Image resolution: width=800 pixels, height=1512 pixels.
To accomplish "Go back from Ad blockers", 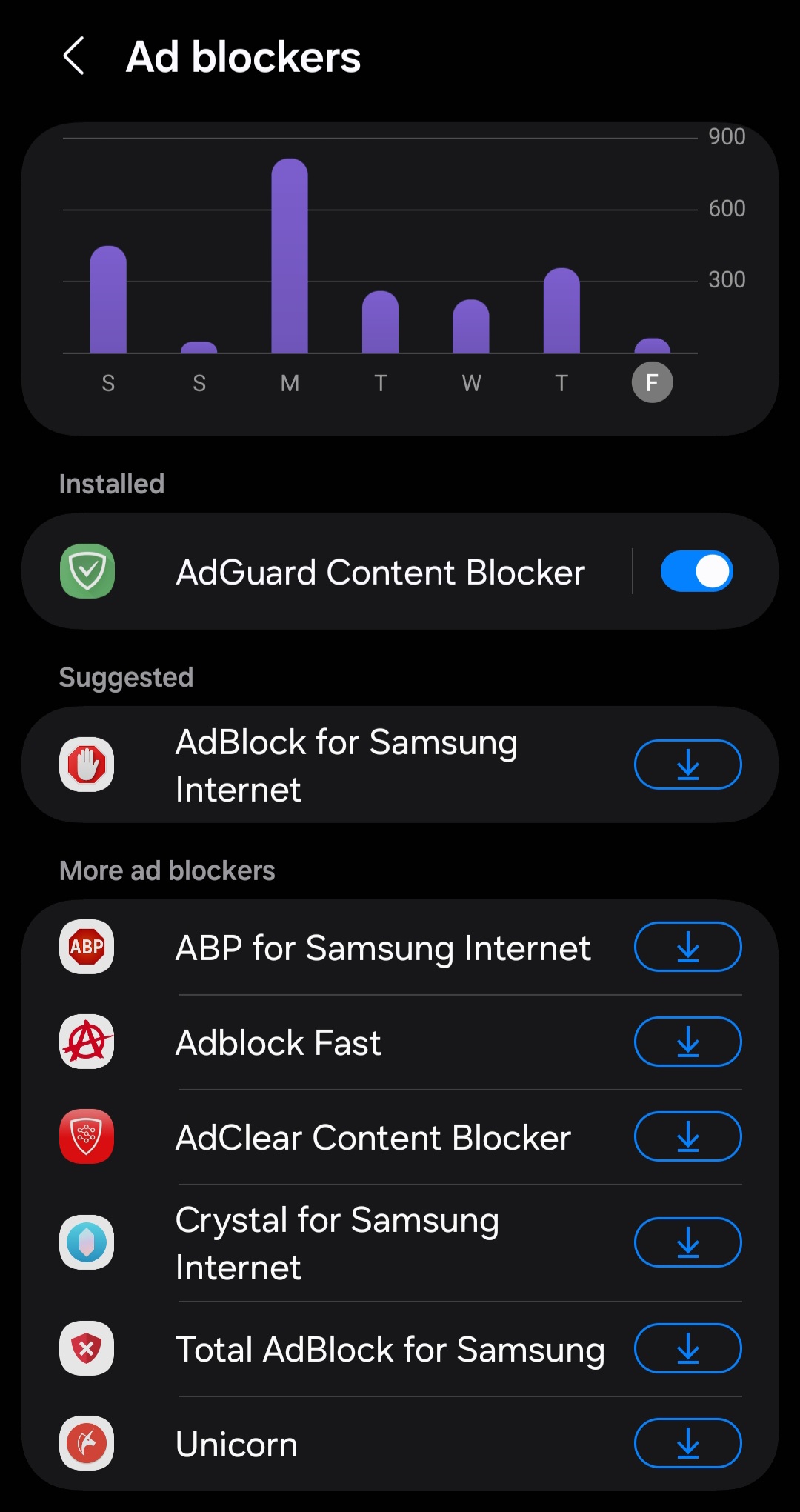I will click(x=73, y=56).
